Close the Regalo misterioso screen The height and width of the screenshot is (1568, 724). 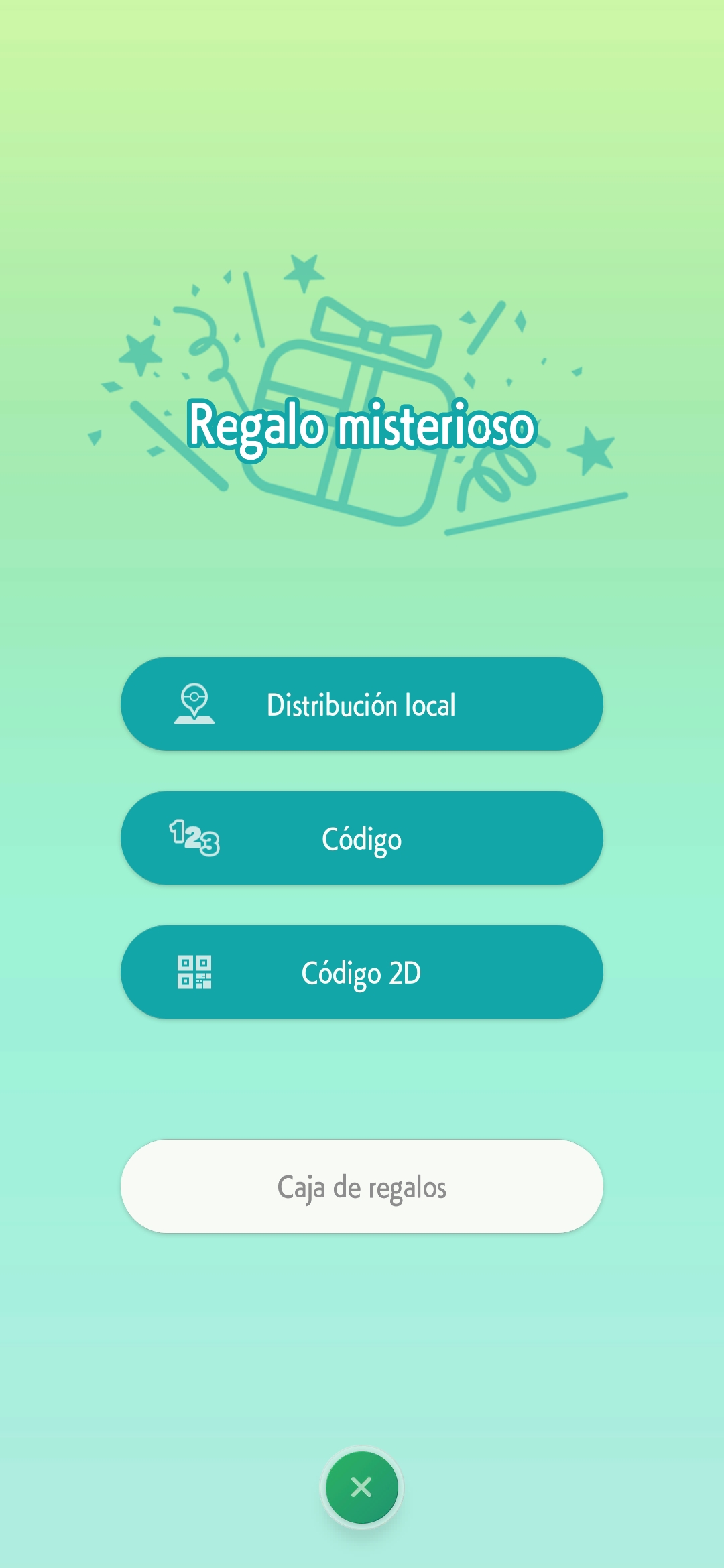click(362, 1487)
